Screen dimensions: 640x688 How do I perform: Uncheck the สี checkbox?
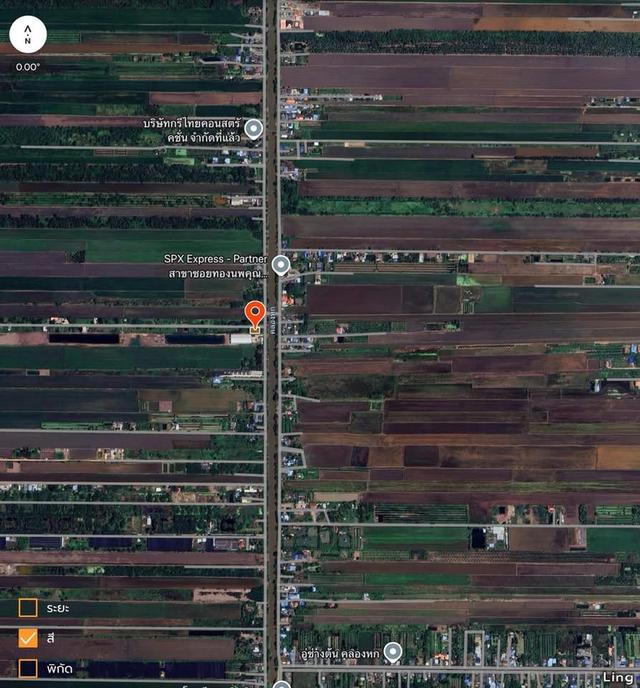(28, 638)
